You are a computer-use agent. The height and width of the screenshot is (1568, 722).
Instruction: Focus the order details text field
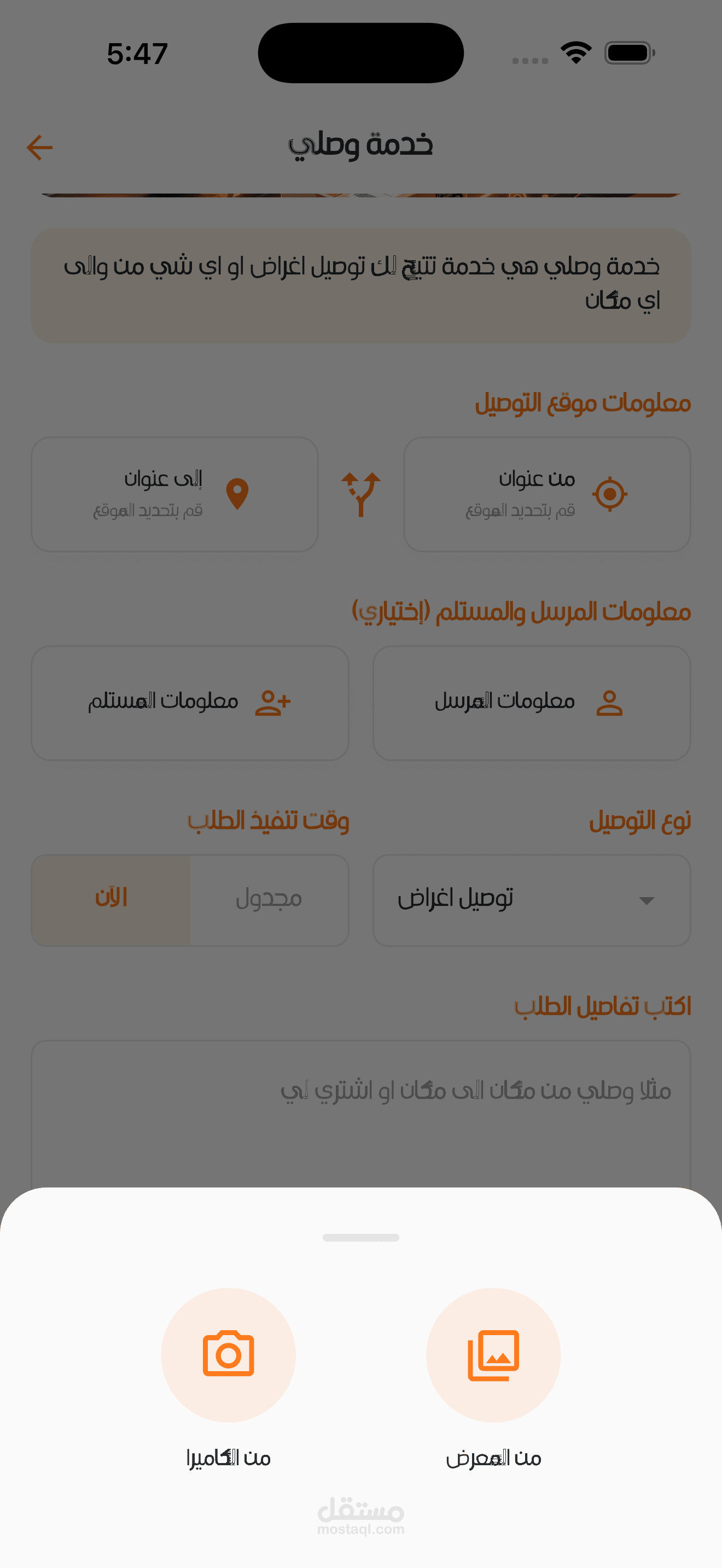pyautogui.click(x=361, y=1114)
